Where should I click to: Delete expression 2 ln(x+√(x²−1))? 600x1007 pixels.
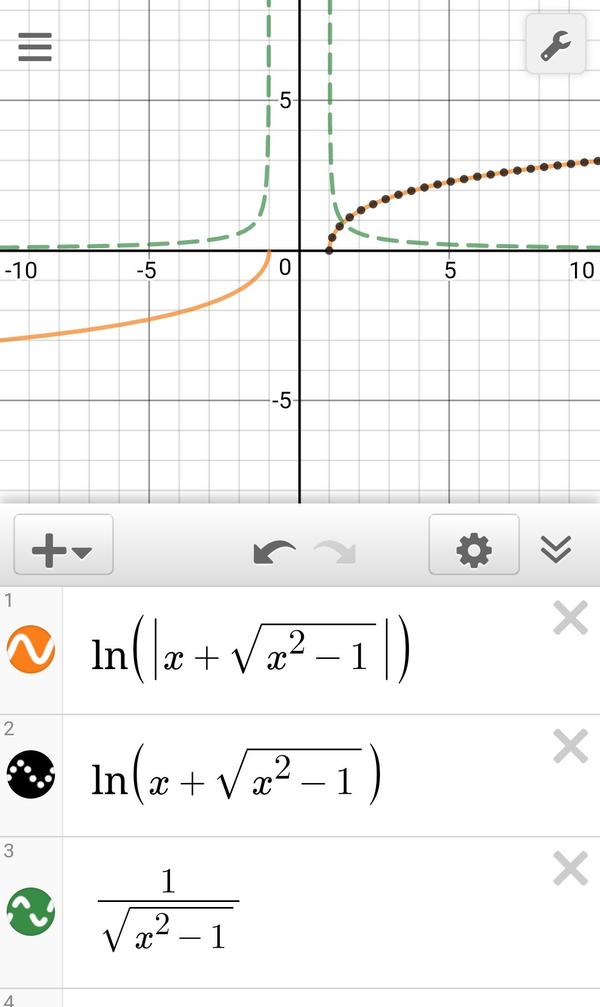coord(570,746)
